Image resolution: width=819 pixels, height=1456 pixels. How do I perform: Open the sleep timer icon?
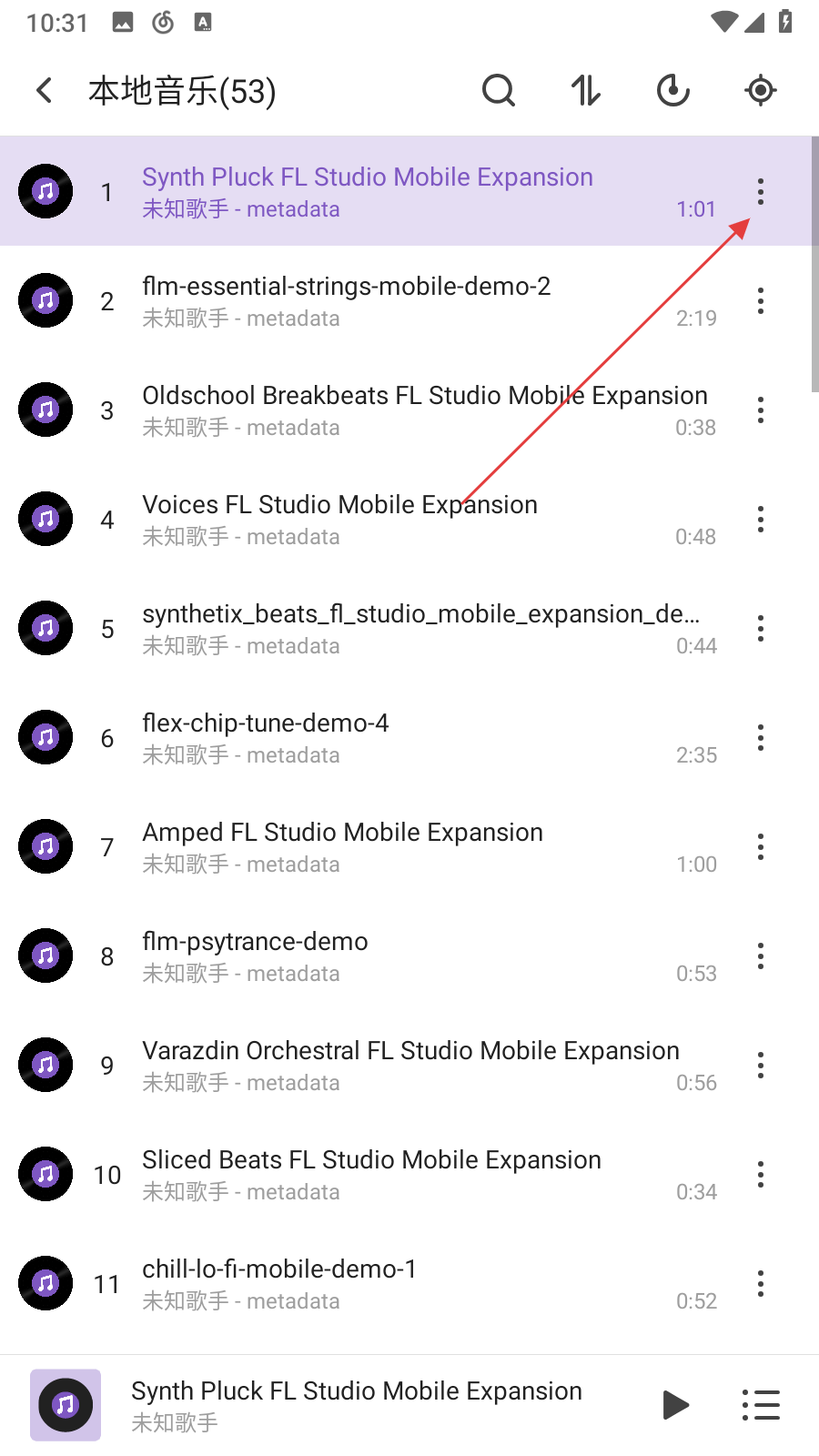click(x=673, y=91)
